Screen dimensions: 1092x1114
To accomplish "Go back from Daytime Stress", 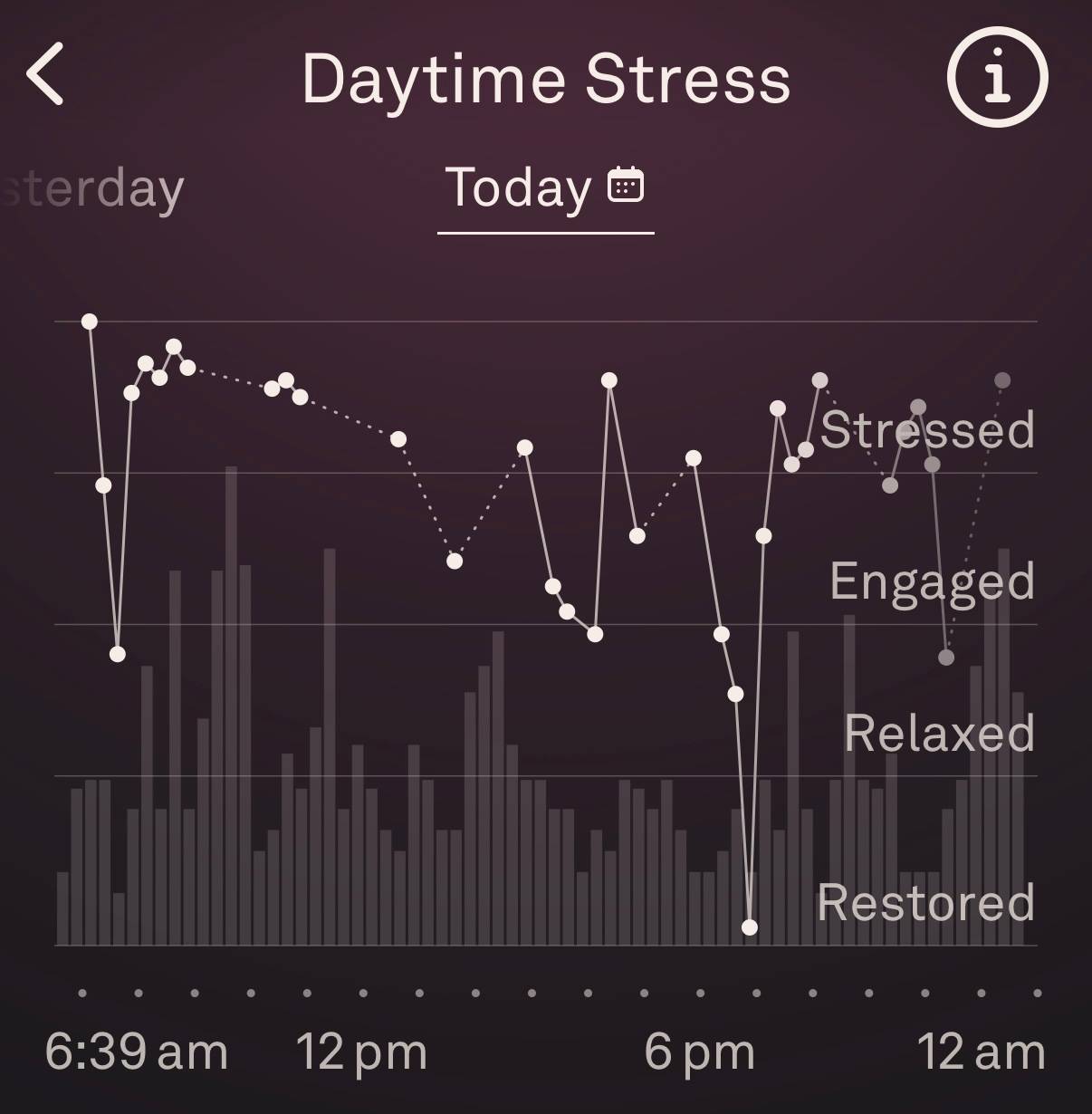I will [45, 74].
